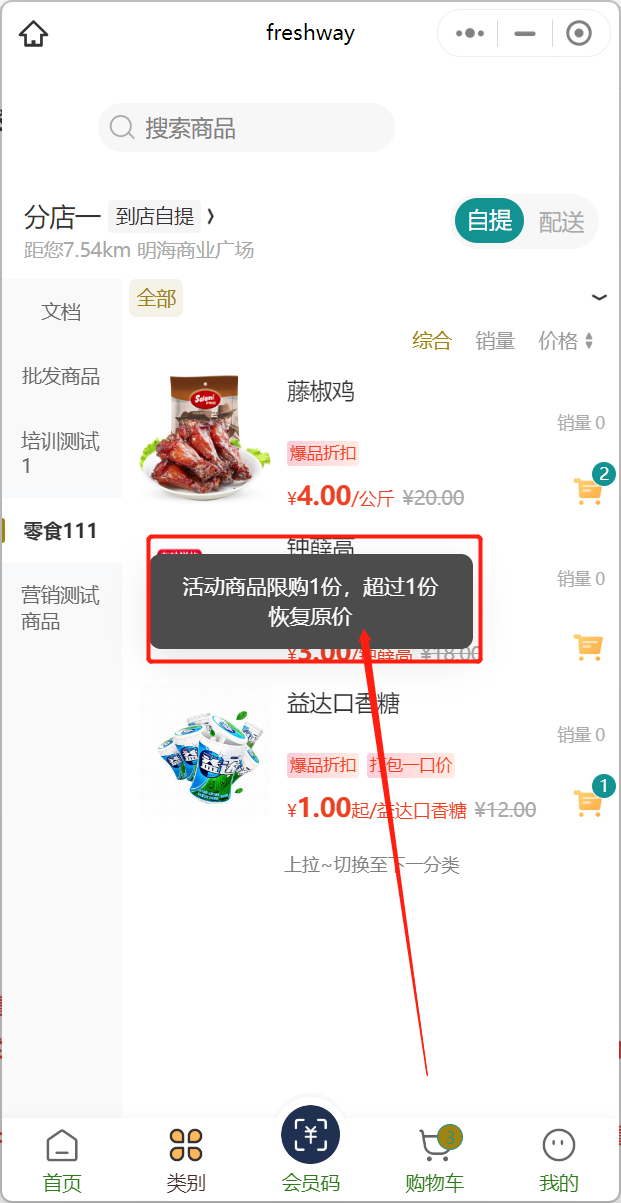Add 藤椒鸡 to the cart
Viewport: 621px width, 1203px height.
(x=587, y=491)
